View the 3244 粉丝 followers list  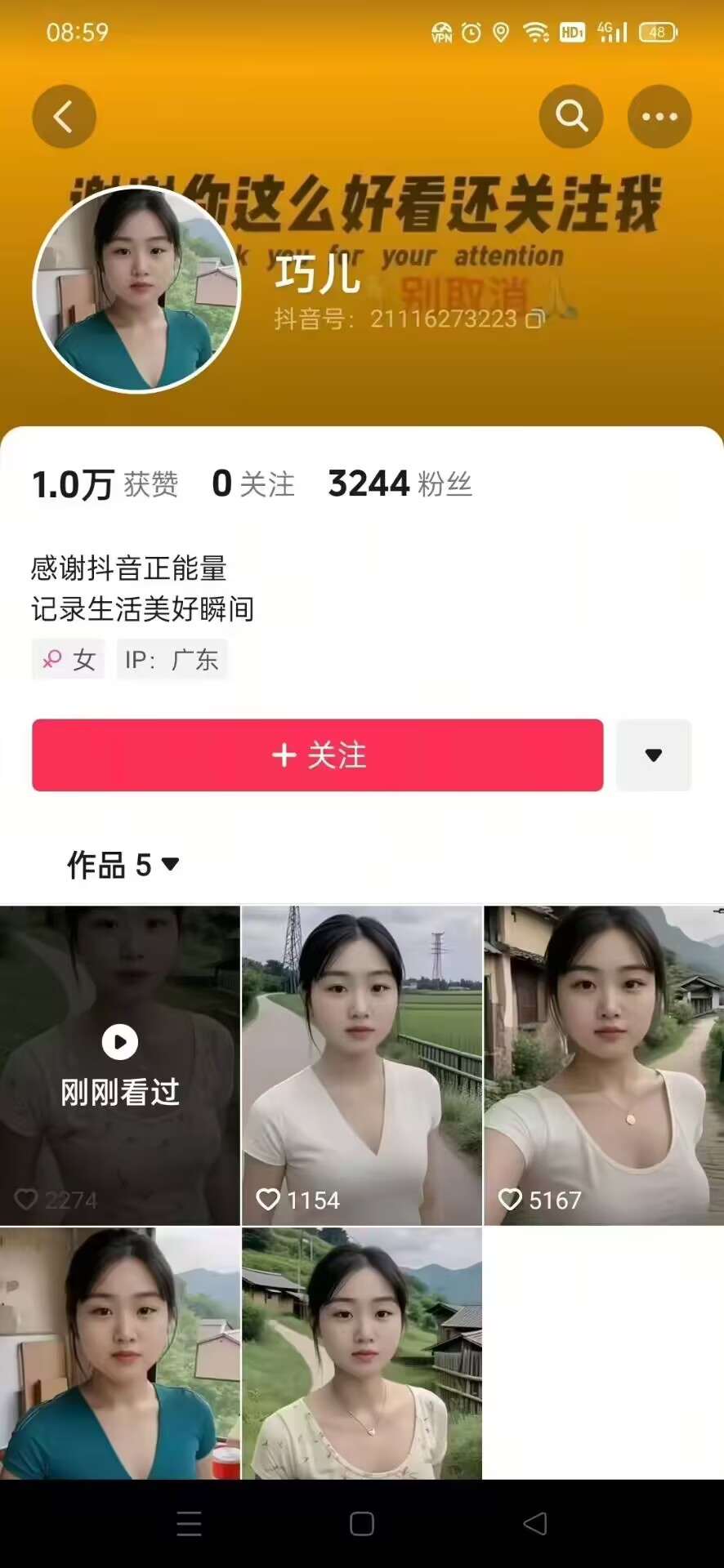coord(400,483)
